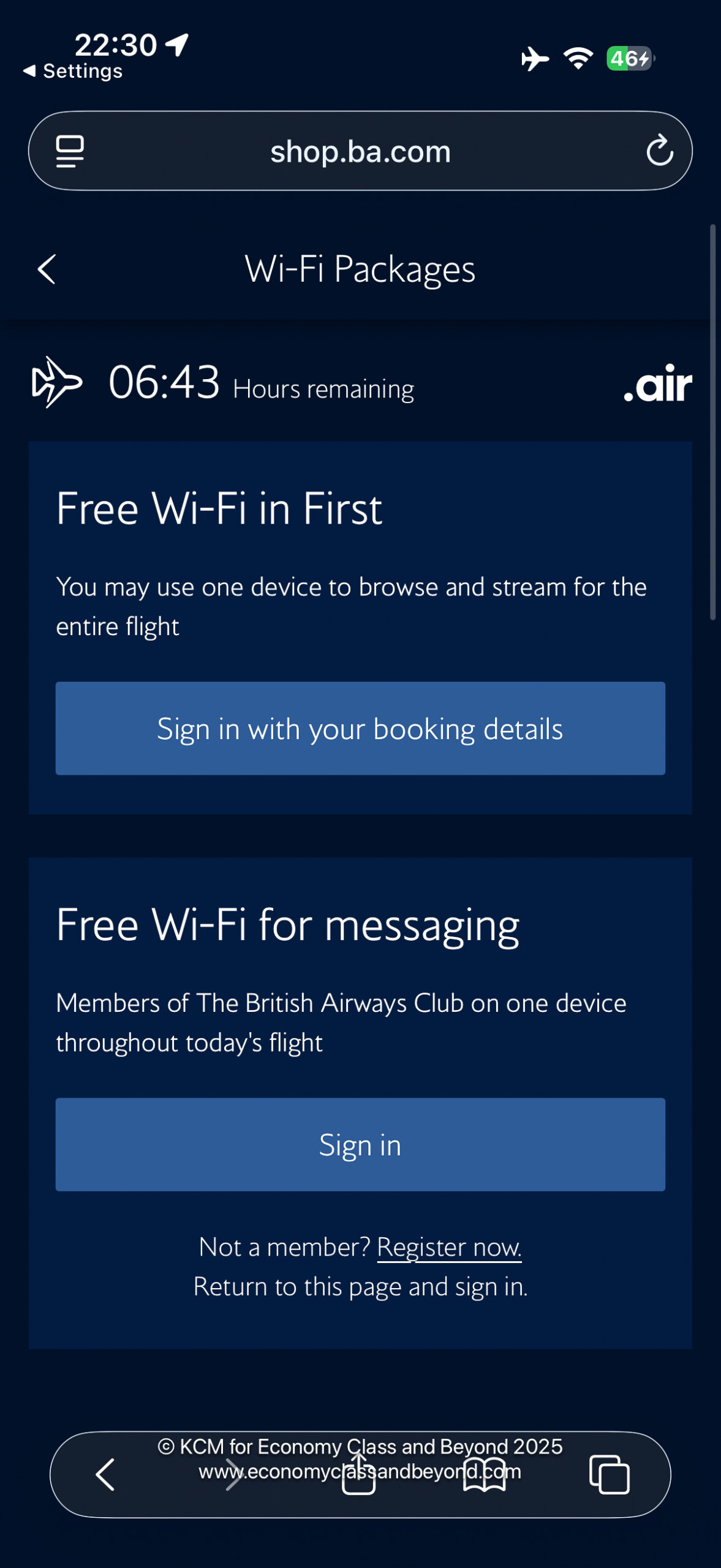This screenshot has width=721, height=1568.
Task: Share this page via Safari share icon
Action: tap(358, 1476)
